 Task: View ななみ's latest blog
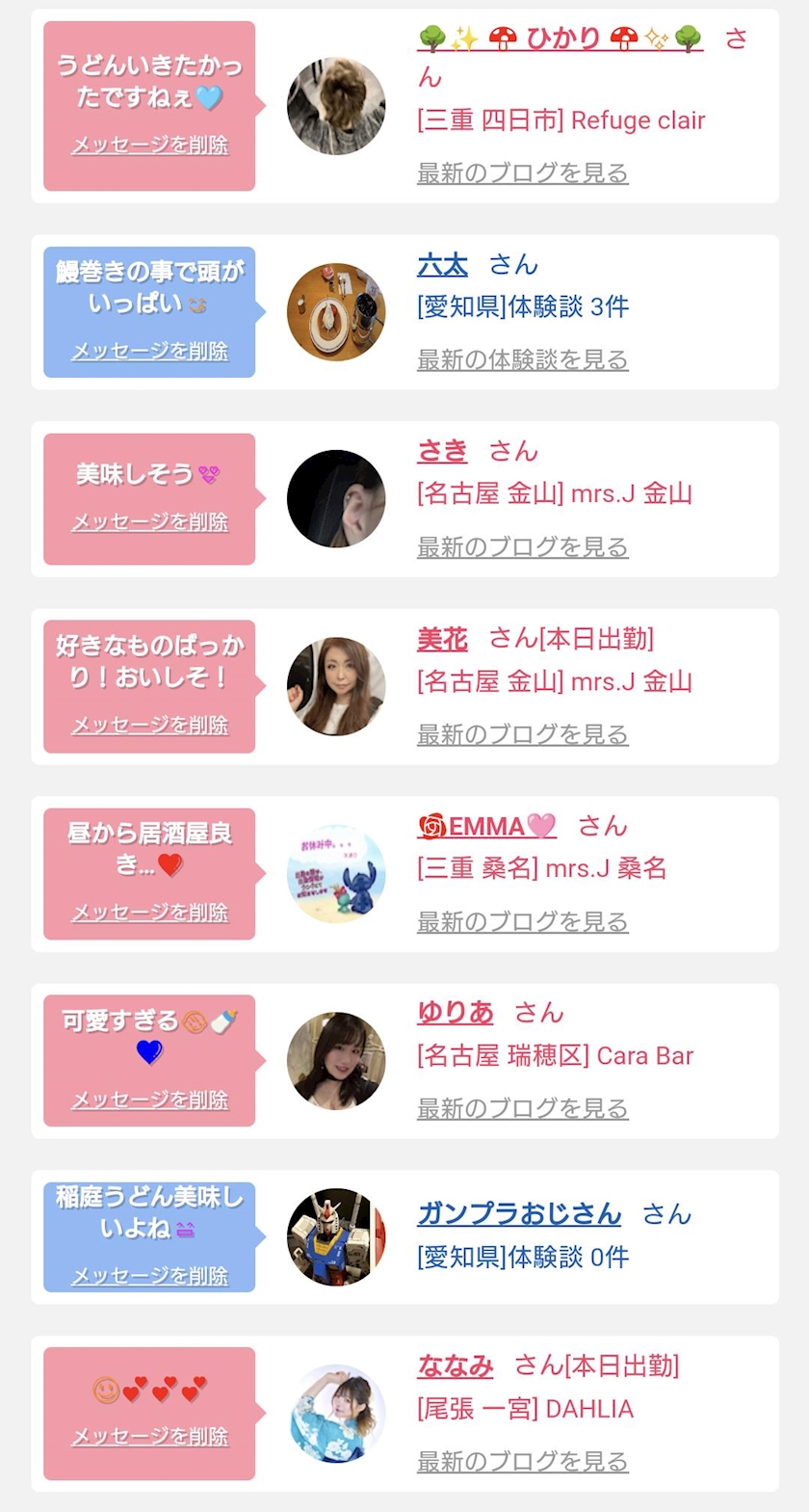522,1462
